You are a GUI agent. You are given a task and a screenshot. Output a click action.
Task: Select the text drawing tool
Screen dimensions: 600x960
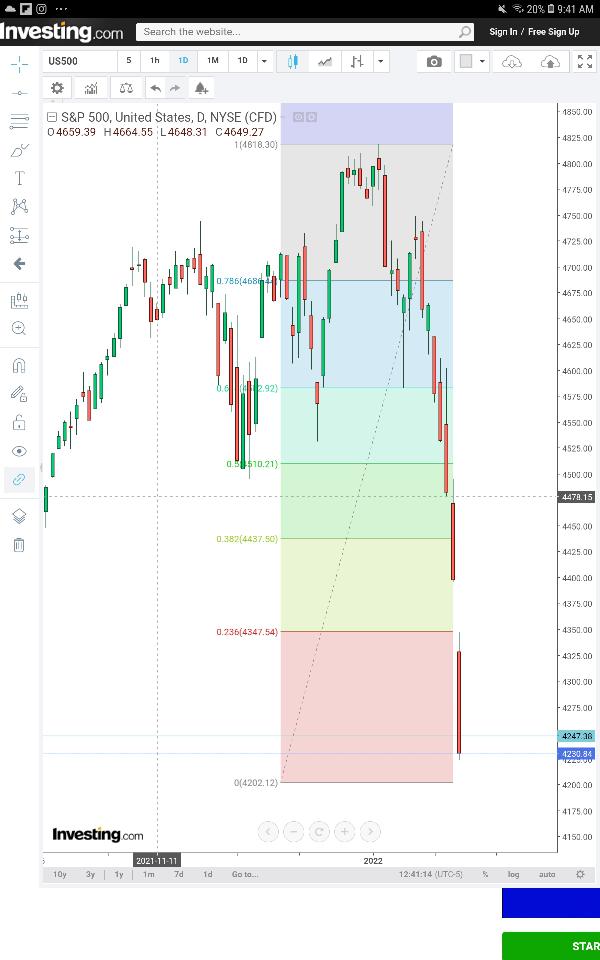19,178
